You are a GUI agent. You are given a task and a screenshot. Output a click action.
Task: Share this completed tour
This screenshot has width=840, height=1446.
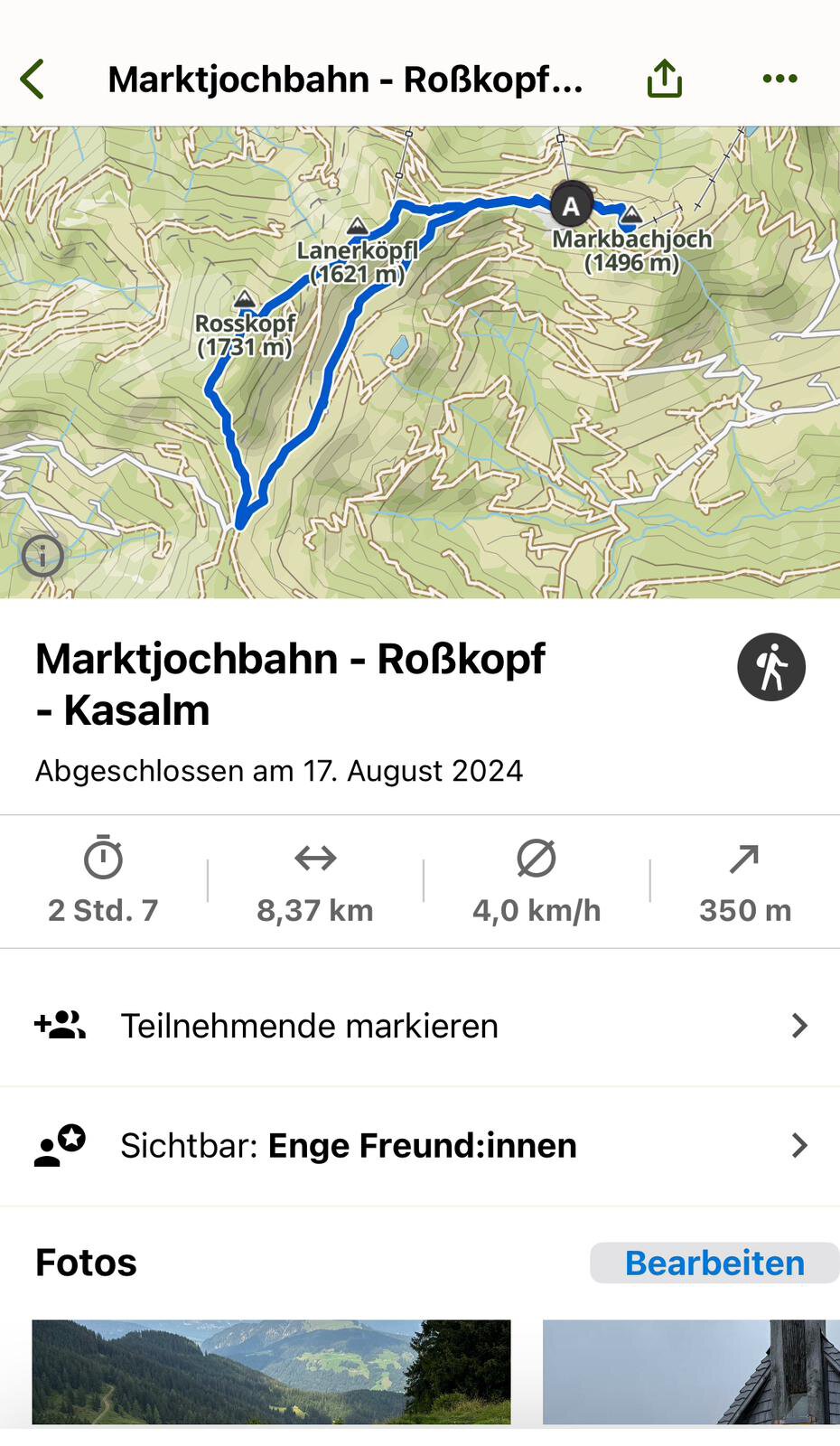coord(664,80)
